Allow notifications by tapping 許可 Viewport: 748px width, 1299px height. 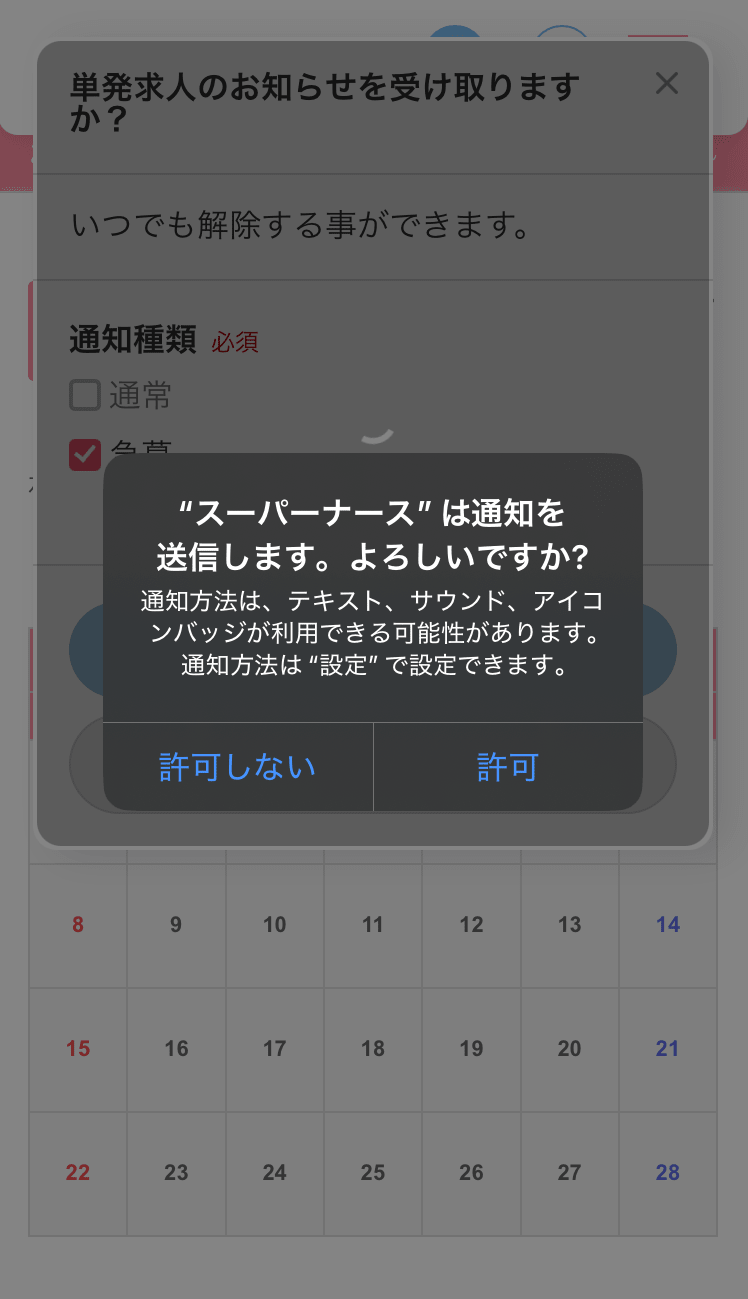pyautogui.click(x=508, y=767)
